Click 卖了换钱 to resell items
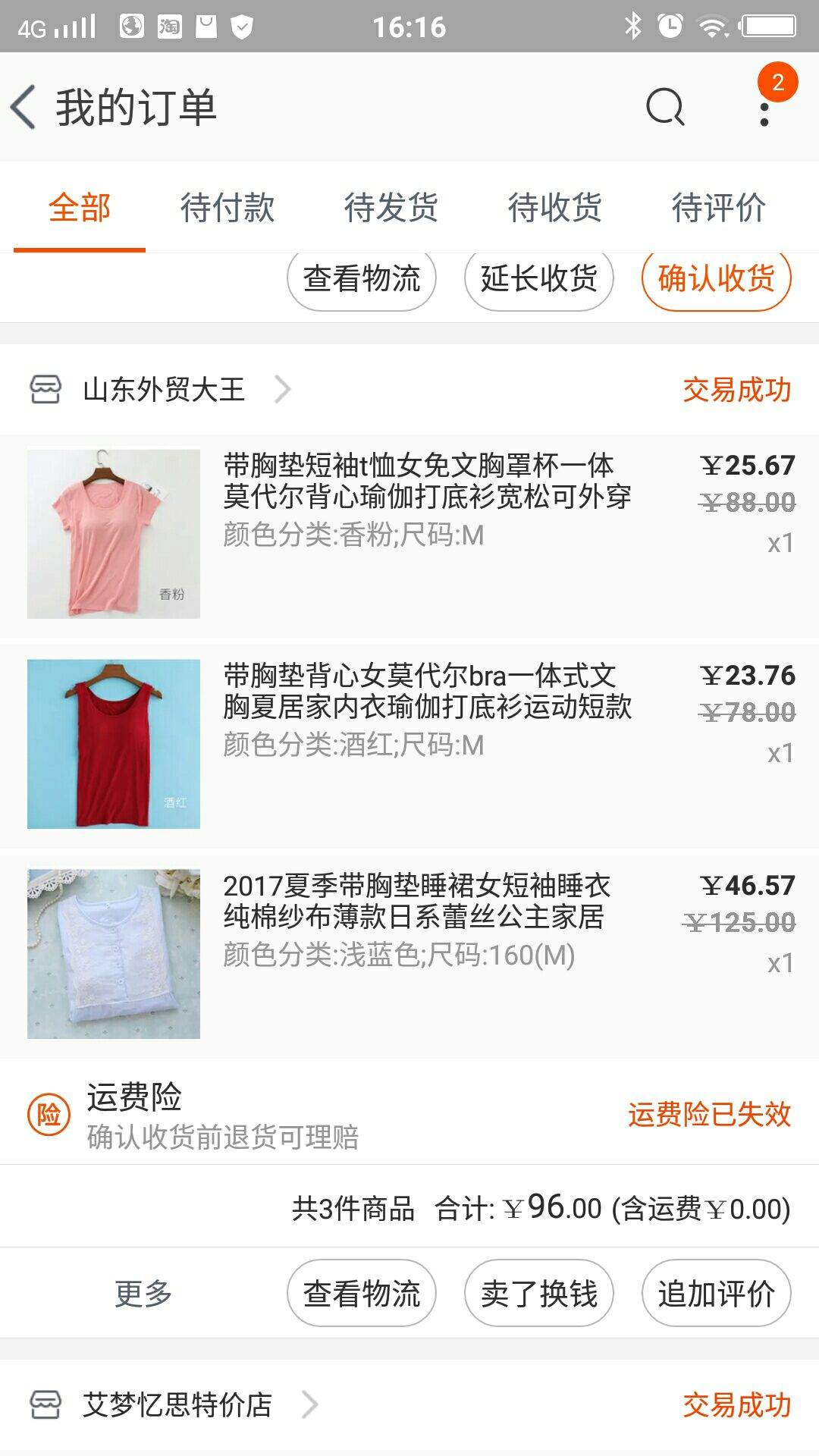819x1456 pixels. point(538,1294)
